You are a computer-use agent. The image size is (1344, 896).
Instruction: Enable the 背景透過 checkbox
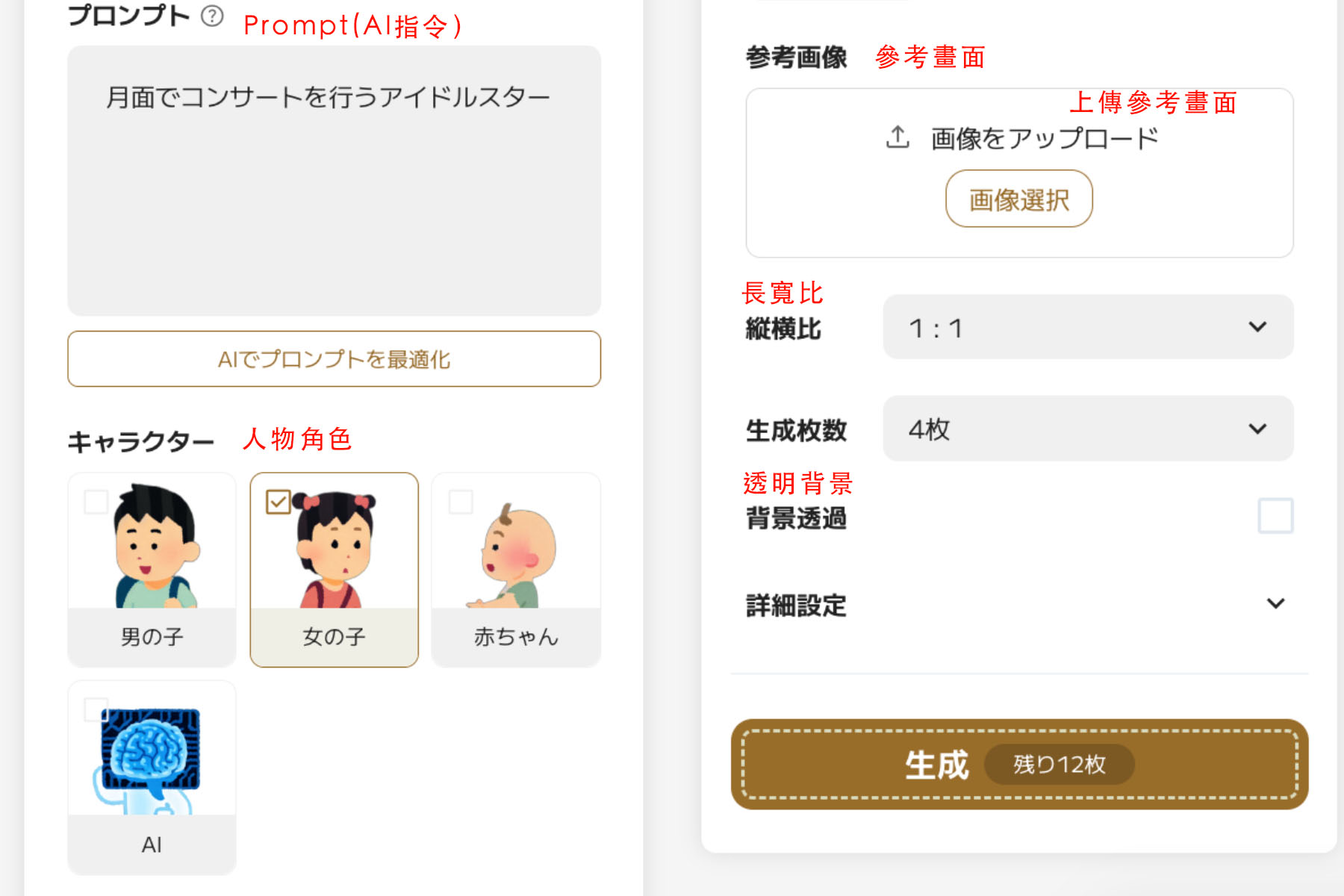(1275, 516)
